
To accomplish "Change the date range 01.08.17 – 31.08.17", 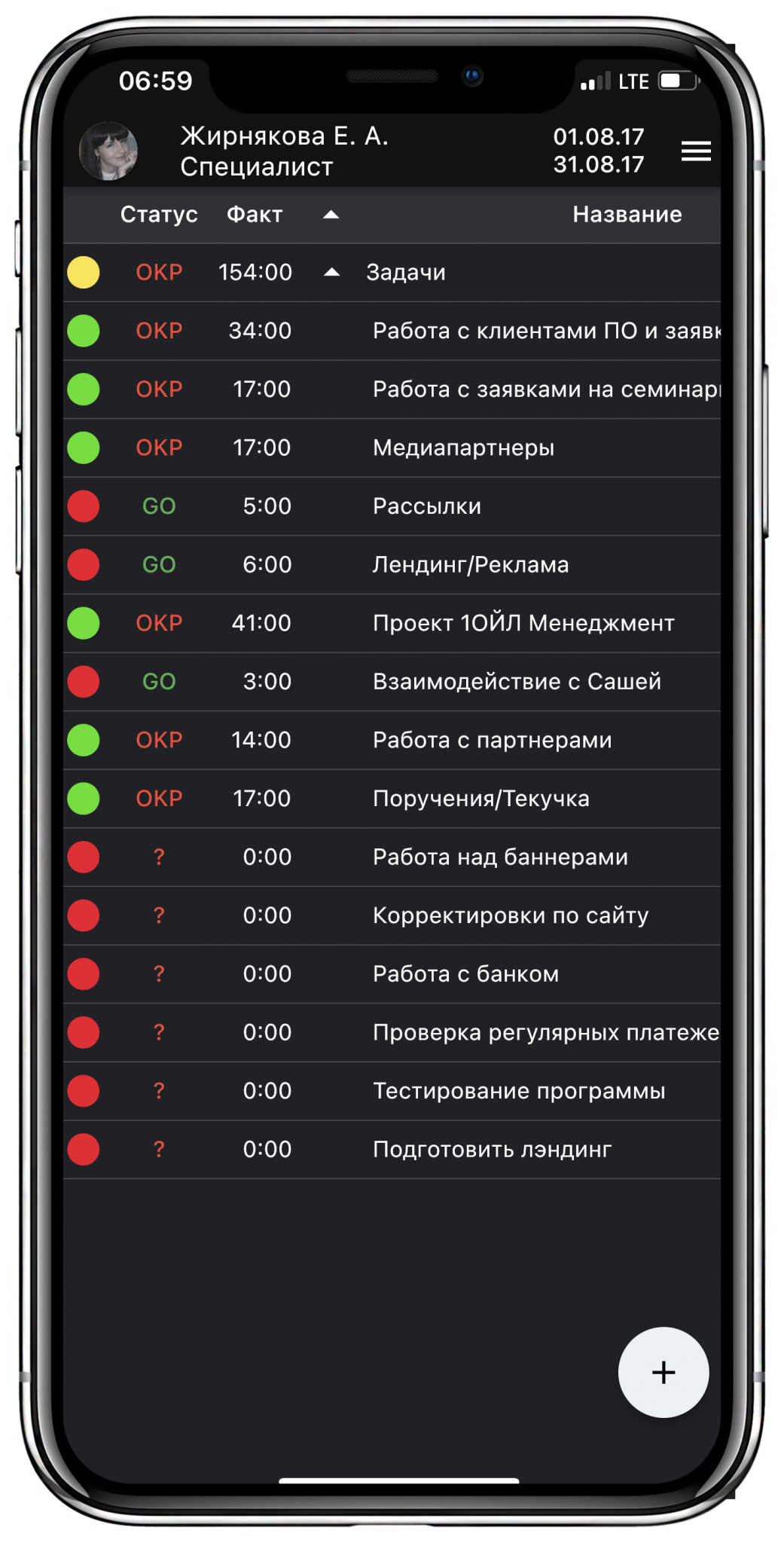I will (599, 151).
